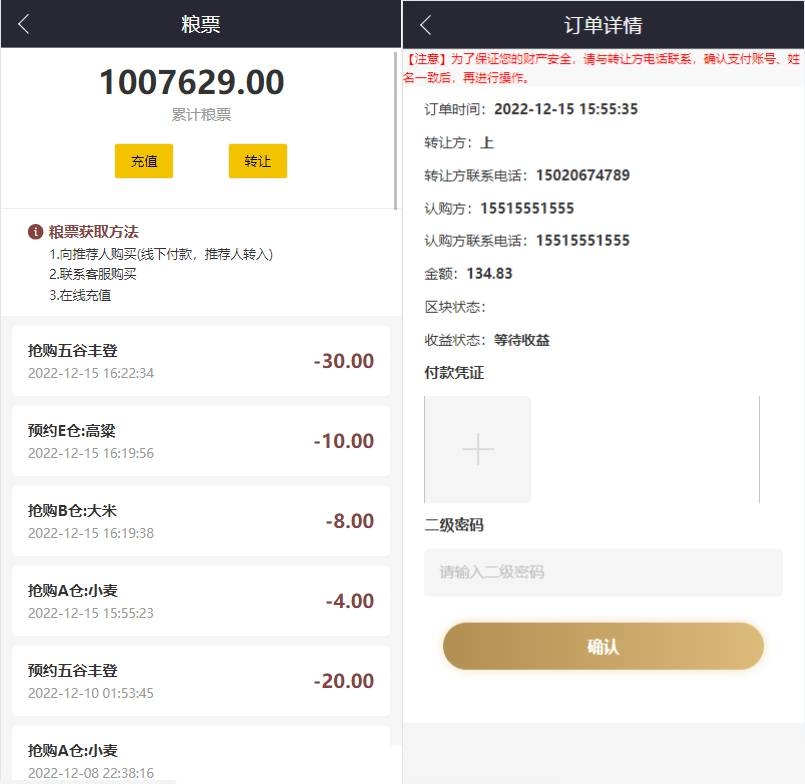Screen dimensions: 805x784
Task: Open the 预约五谷丰登 record
Action: tap(200, 681)
